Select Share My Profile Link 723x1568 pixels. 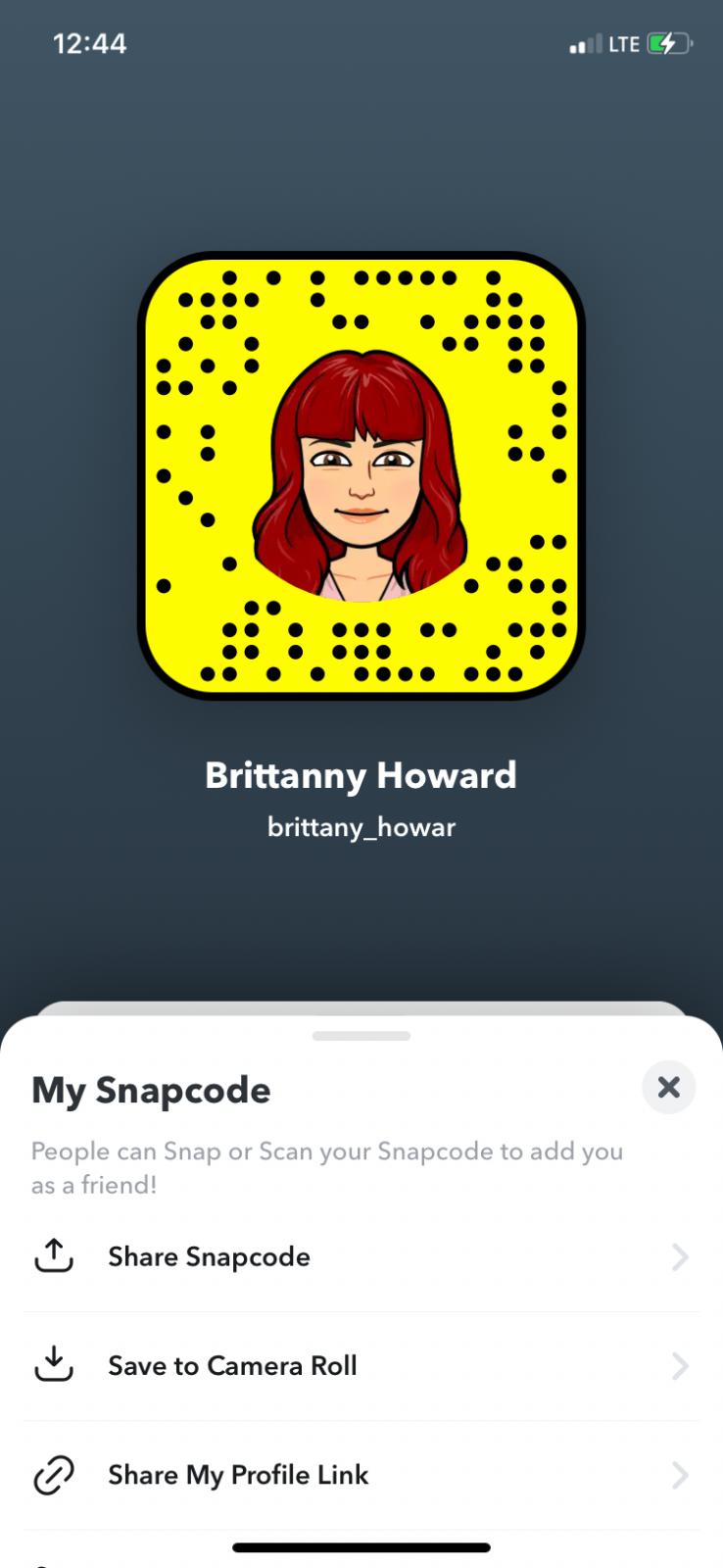tap(361, 1475)
